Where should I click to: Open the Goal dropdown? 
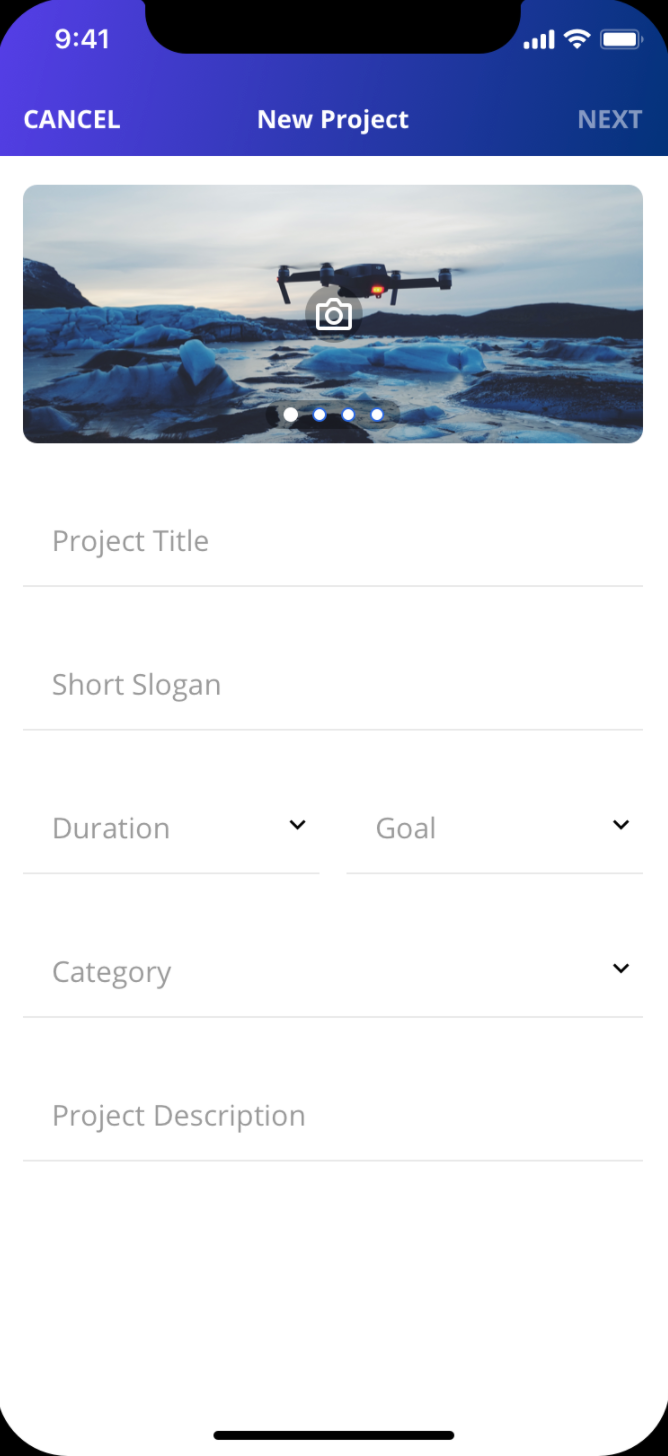pos(494,828)
